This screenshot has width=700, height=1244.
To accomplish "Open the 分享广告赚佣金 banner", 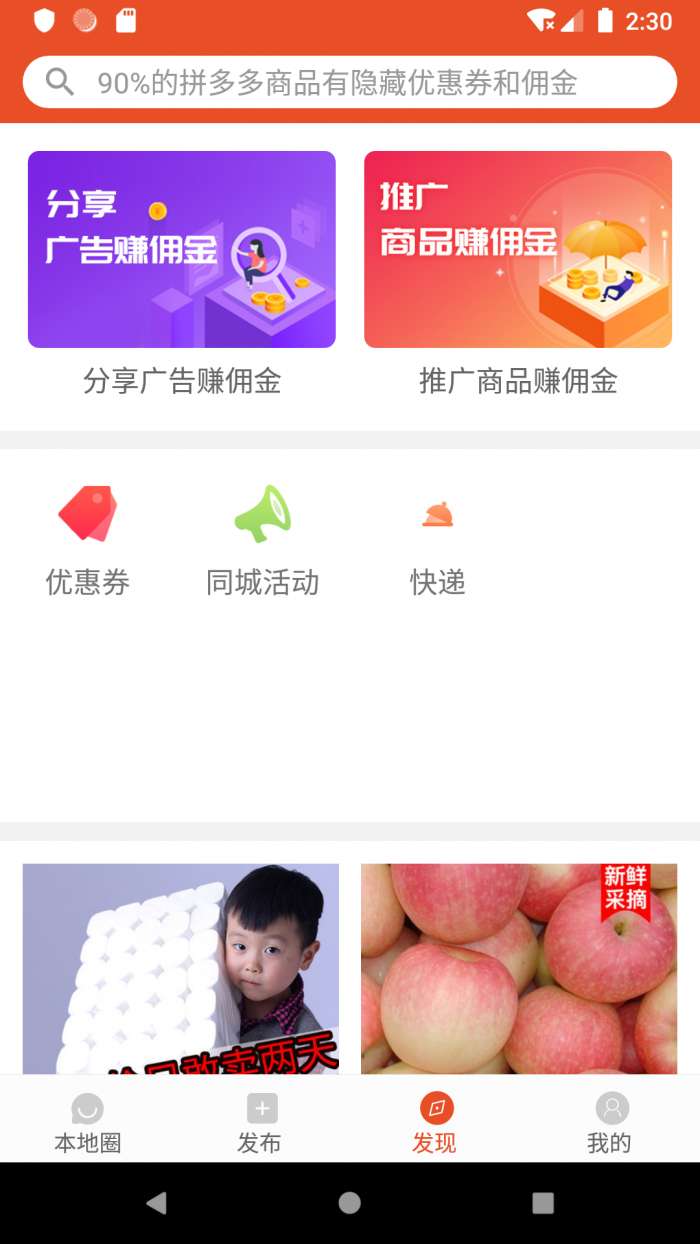I will coord(181,250).
